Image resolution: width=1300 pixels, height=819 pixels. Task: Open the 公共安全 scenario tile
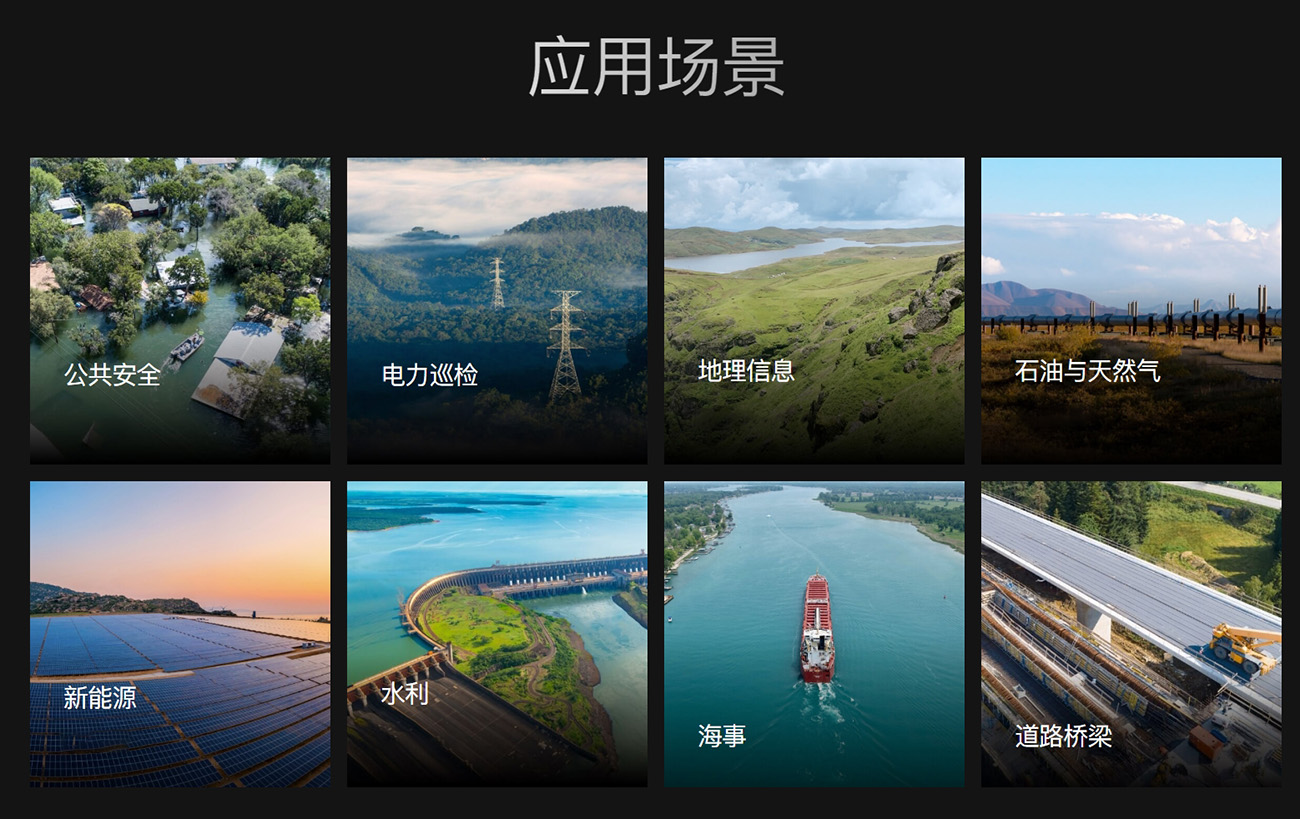(180, 310)
